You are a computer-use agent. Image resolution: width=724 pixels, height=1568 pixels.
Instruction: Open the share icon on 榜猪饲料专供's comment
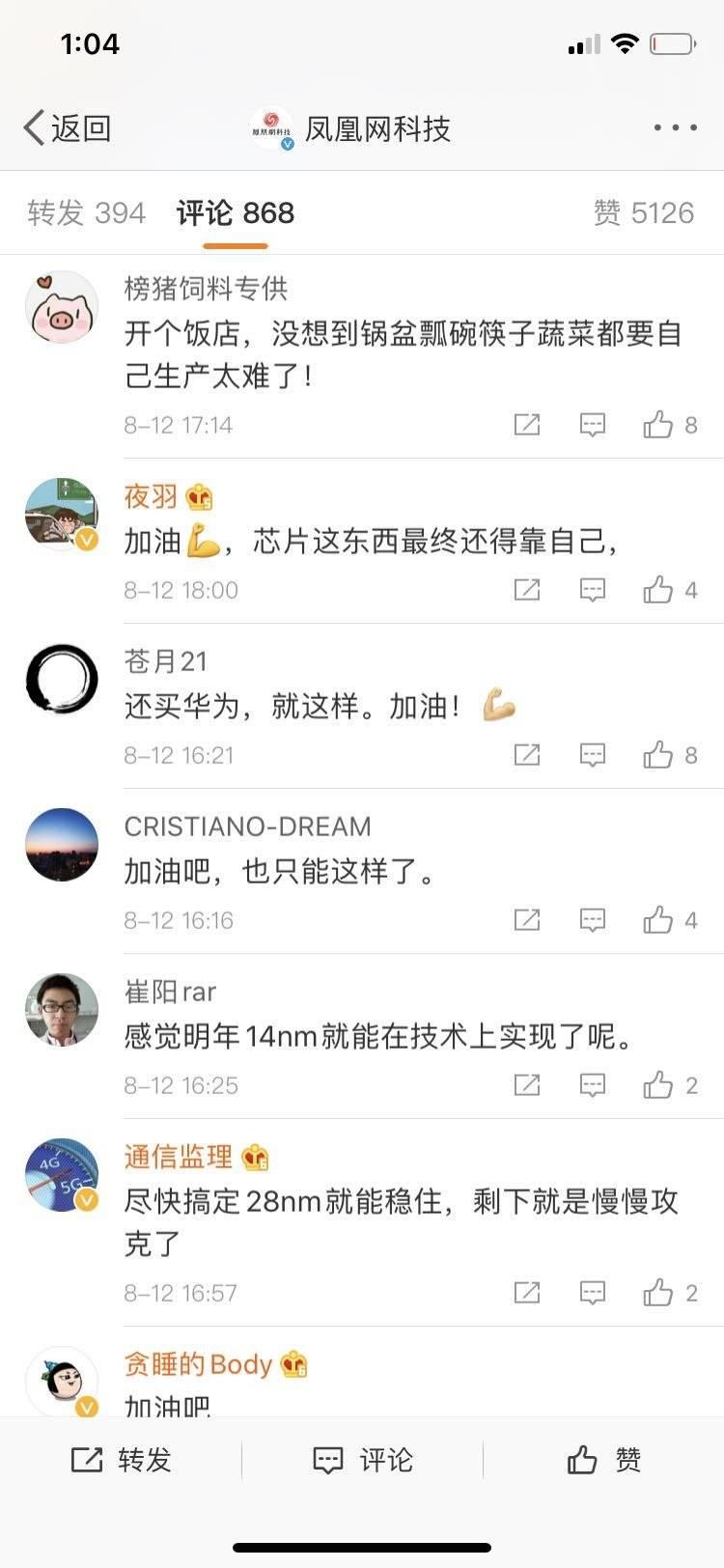tap(526, 425)
